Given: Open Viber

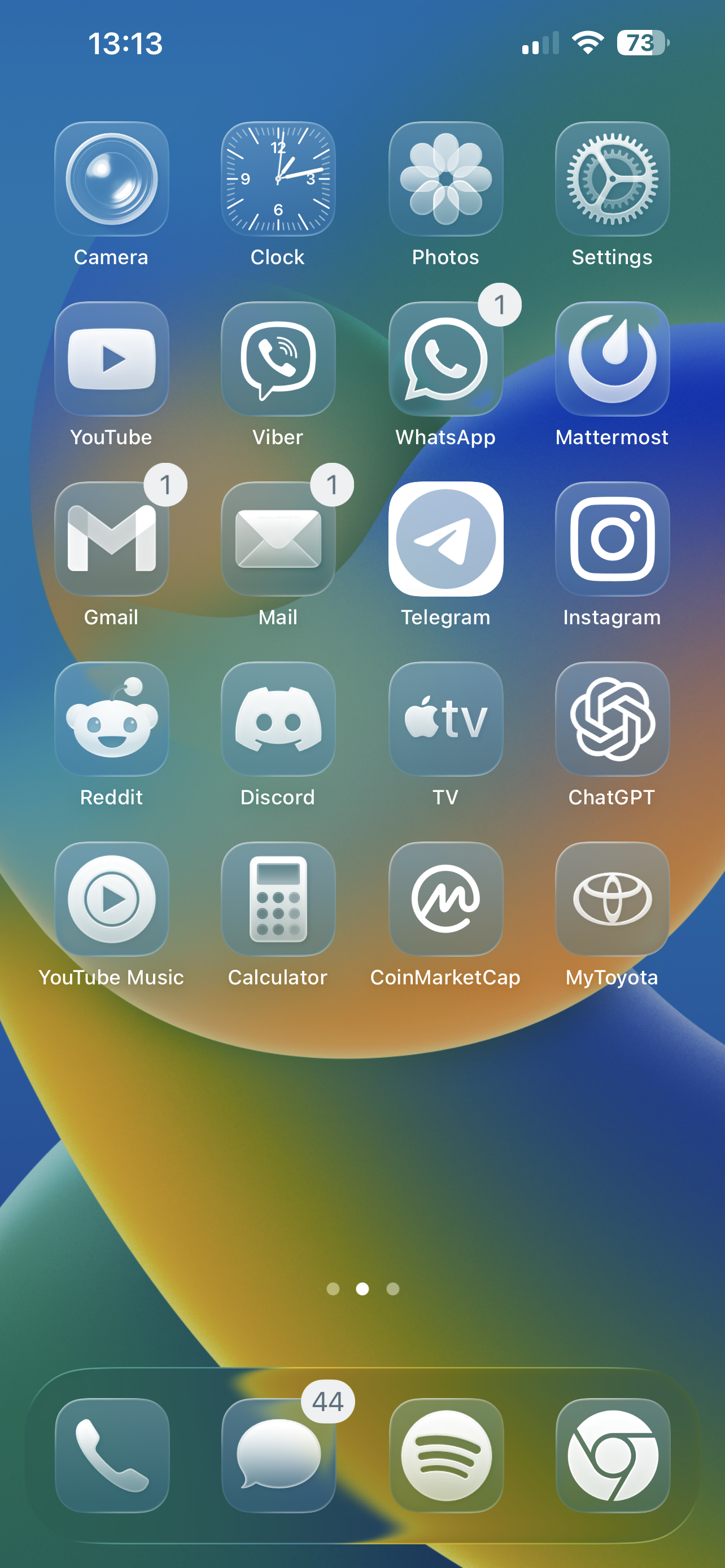Looking at the screenshot, I should pyautogui.click(x=278, y=359).
